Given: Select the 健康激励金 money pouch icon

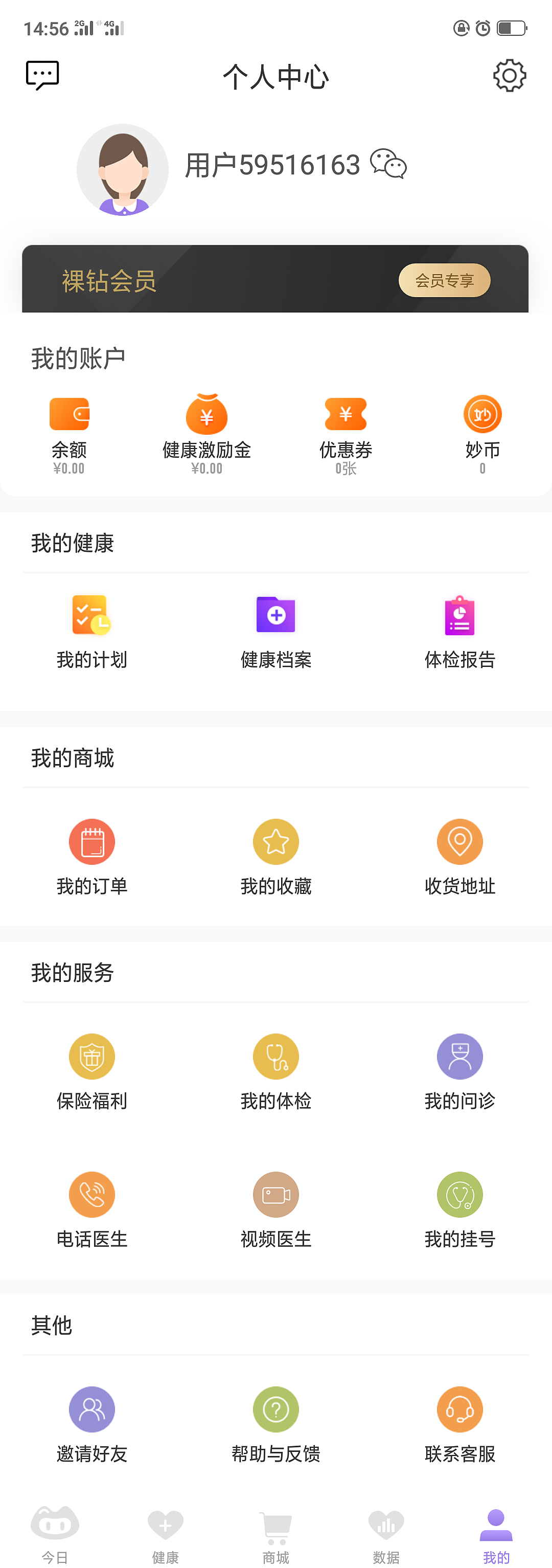Looking at the screenshot, I should (206, 413).
